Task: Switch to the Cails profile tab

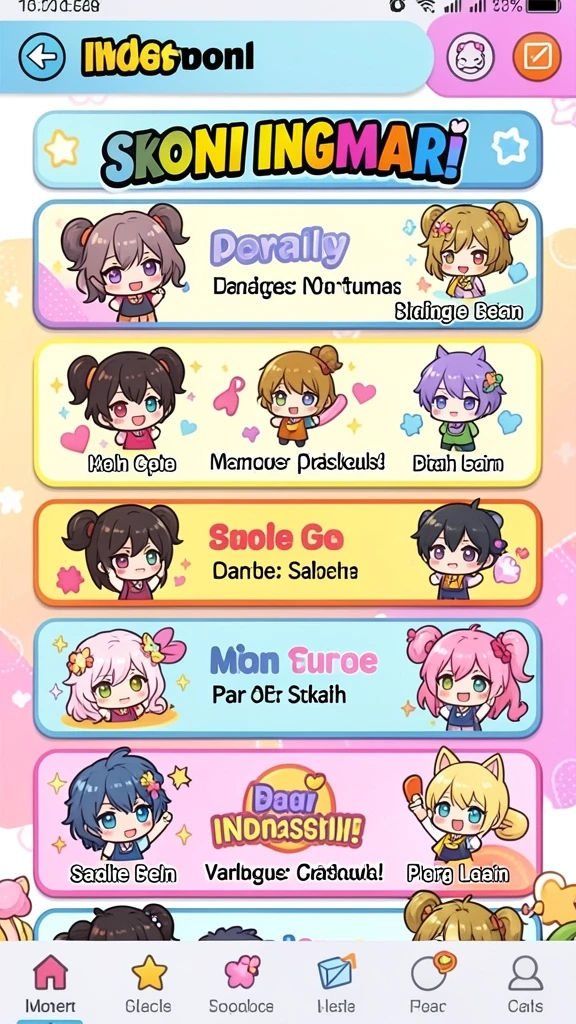Action: 525,985
